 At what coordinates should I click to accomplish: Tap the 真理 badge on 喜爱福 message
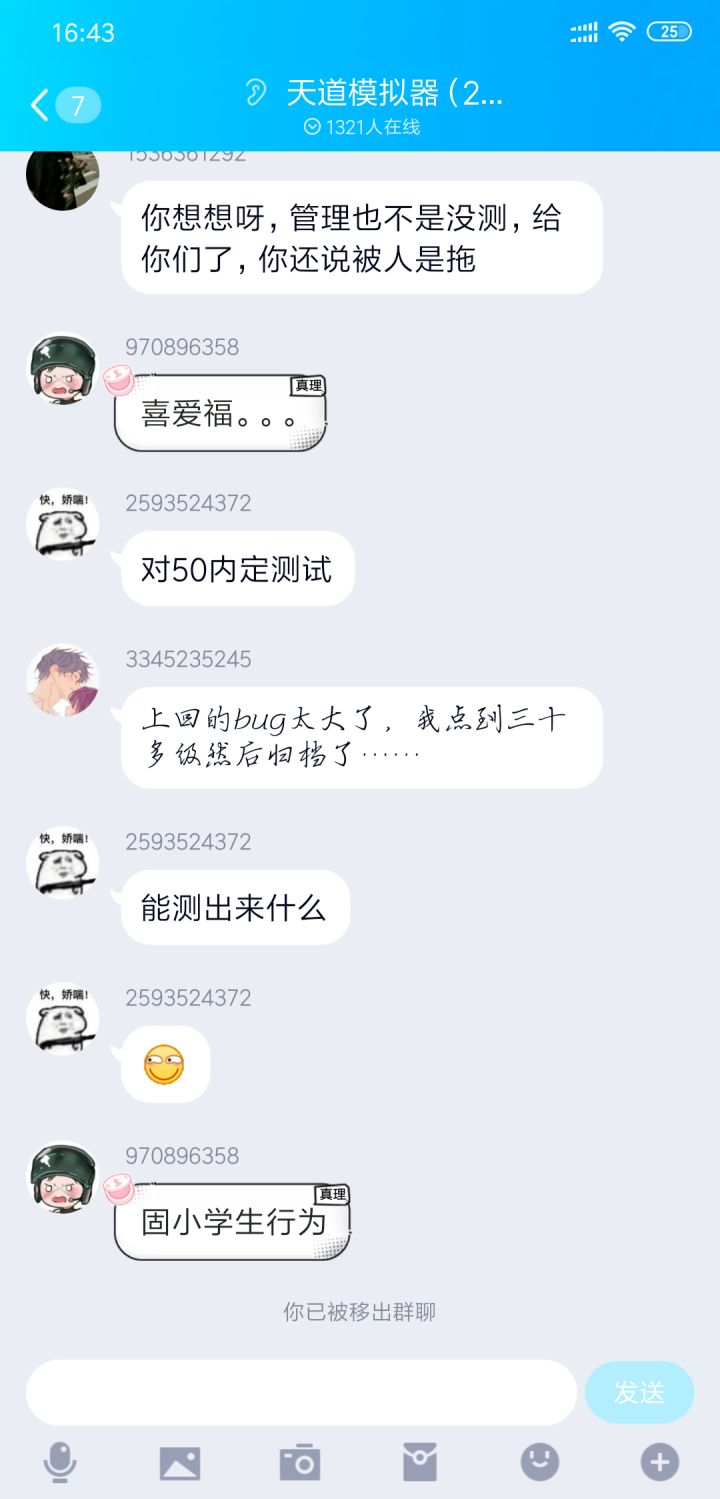tap(305, 385)
